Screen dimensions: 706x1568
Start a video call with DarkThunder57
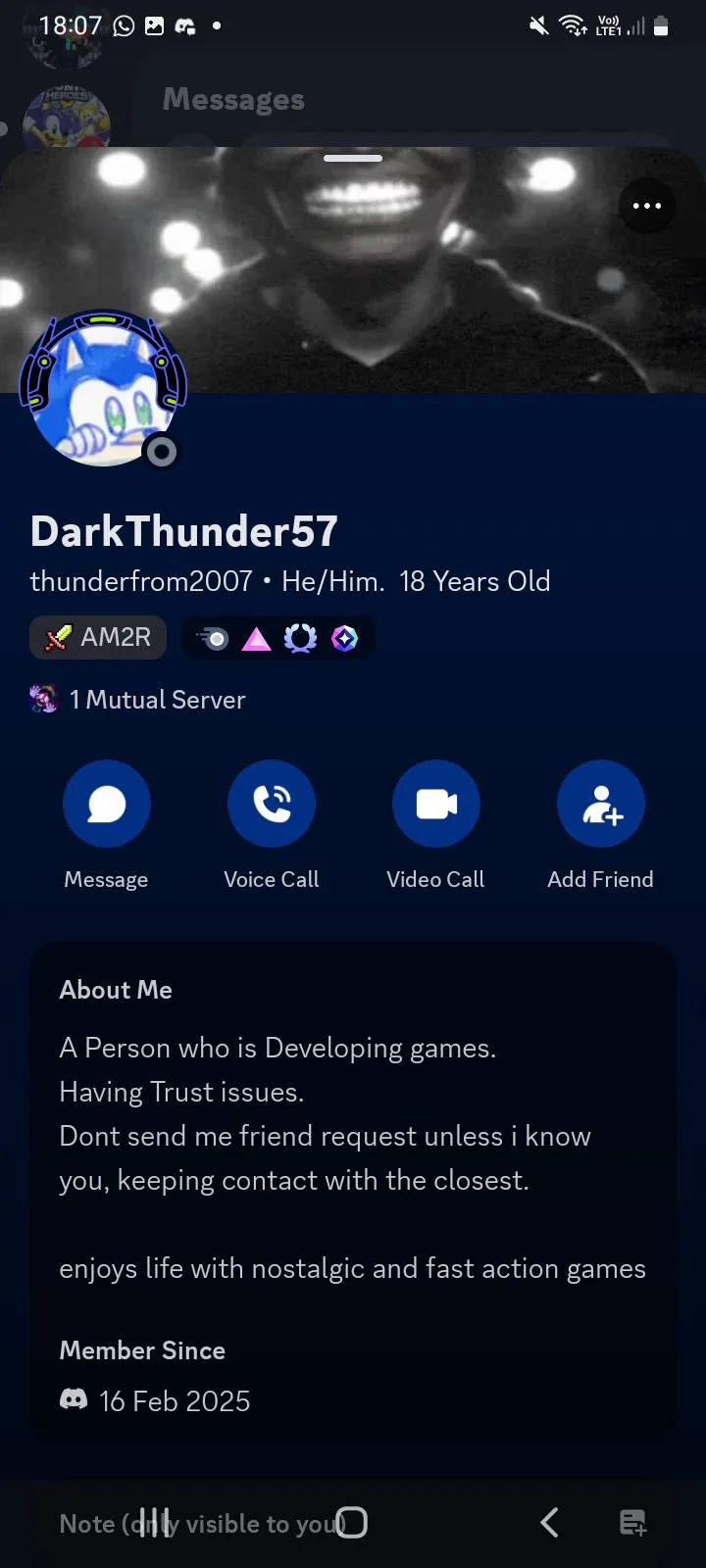pos(436,804)
